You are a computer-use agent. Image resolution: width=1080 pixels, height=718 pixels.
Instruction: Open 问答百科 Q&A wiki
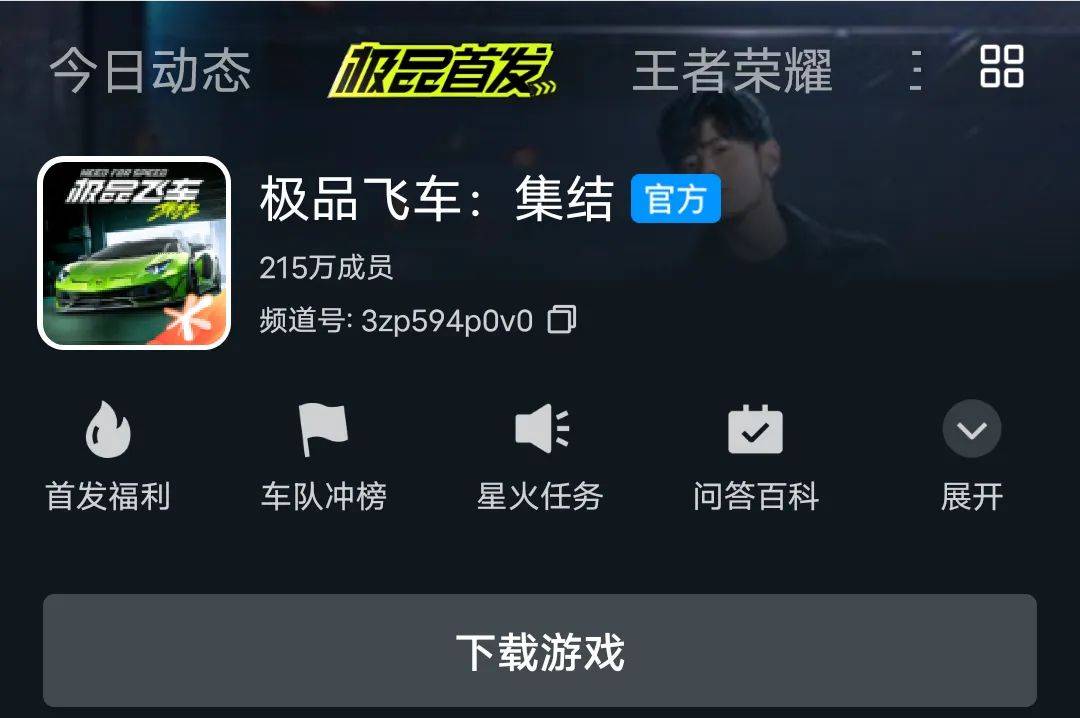click(756, 455)
